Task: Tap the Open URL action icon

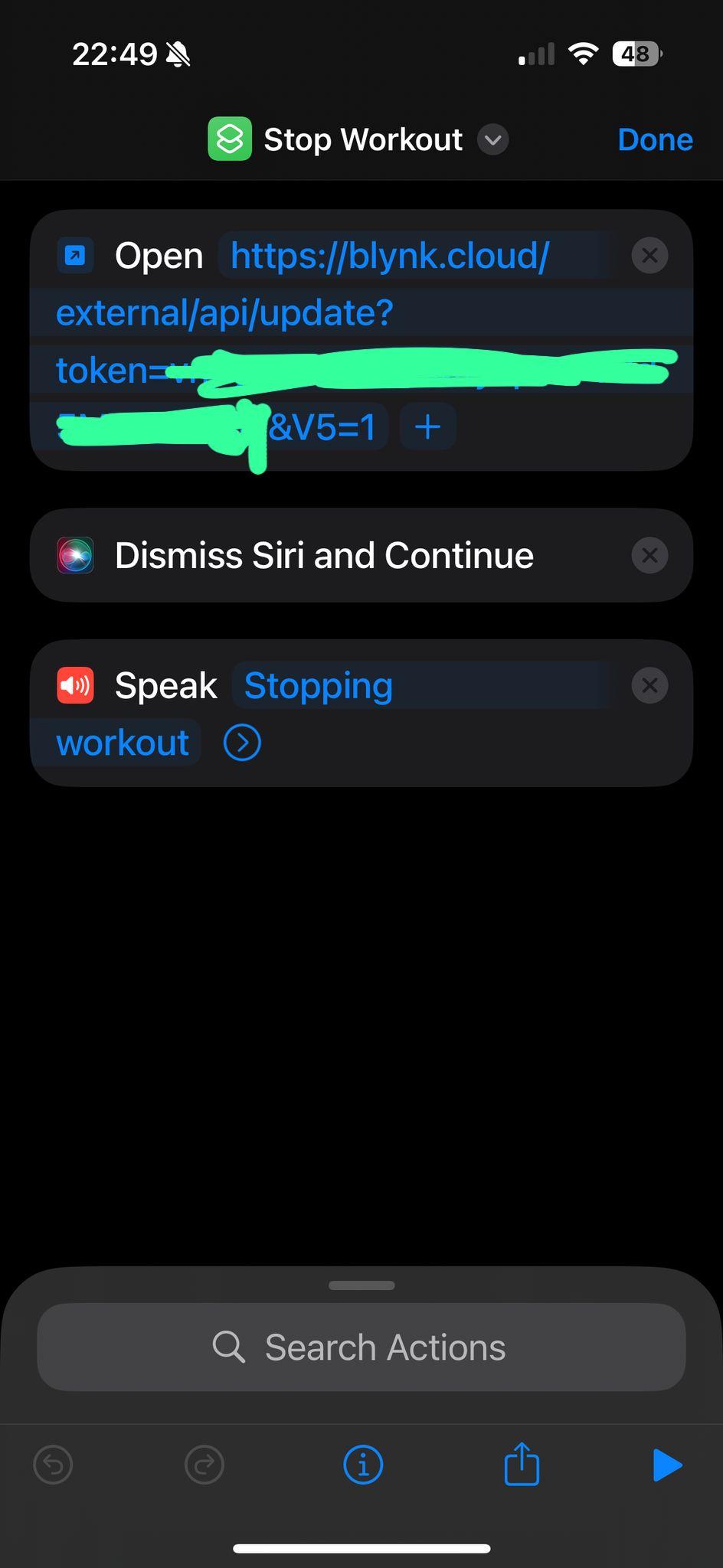Action: tap(74, 255)
